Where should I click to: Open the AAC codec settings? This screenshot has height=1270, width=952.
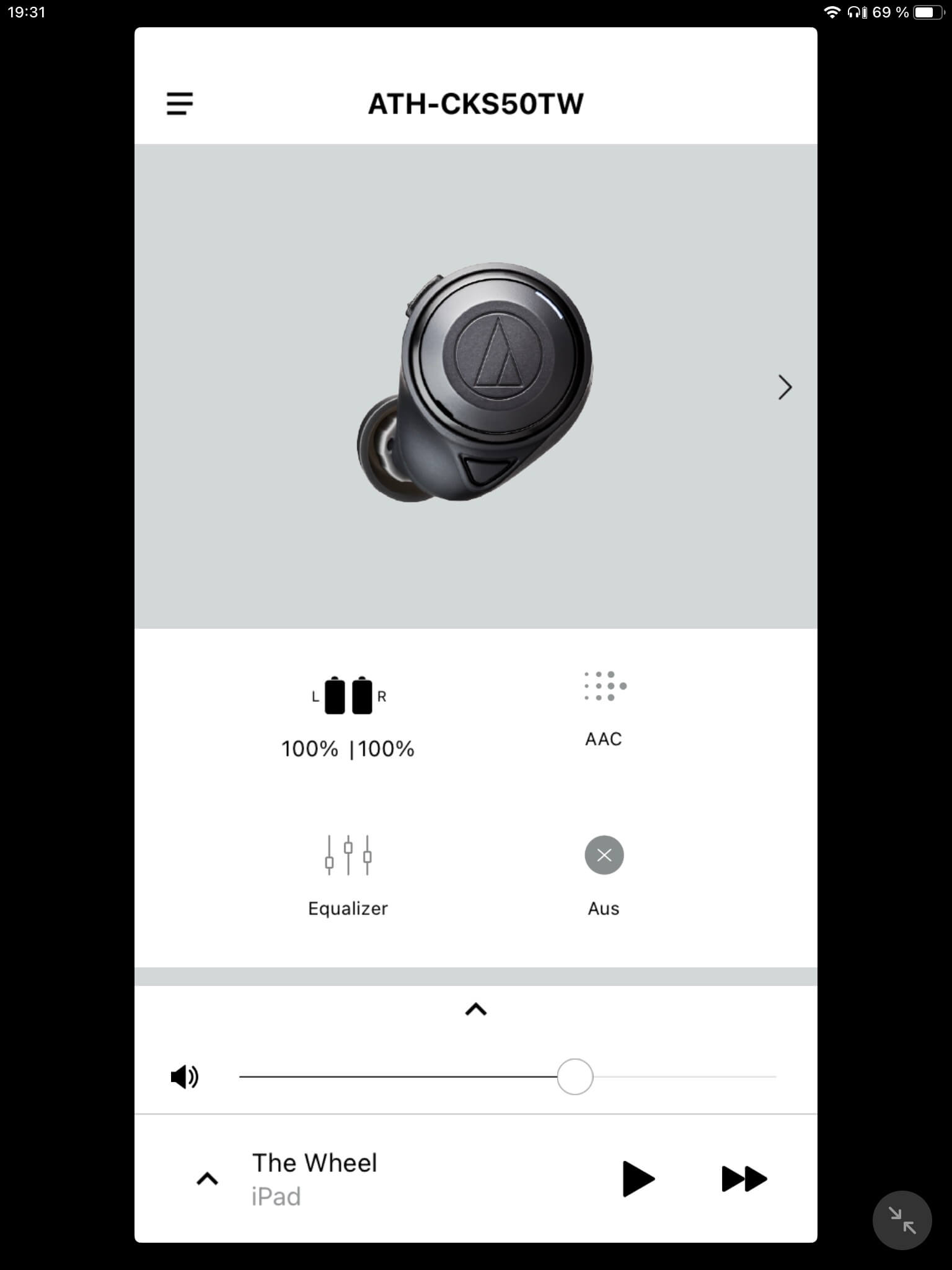point(604,707)
